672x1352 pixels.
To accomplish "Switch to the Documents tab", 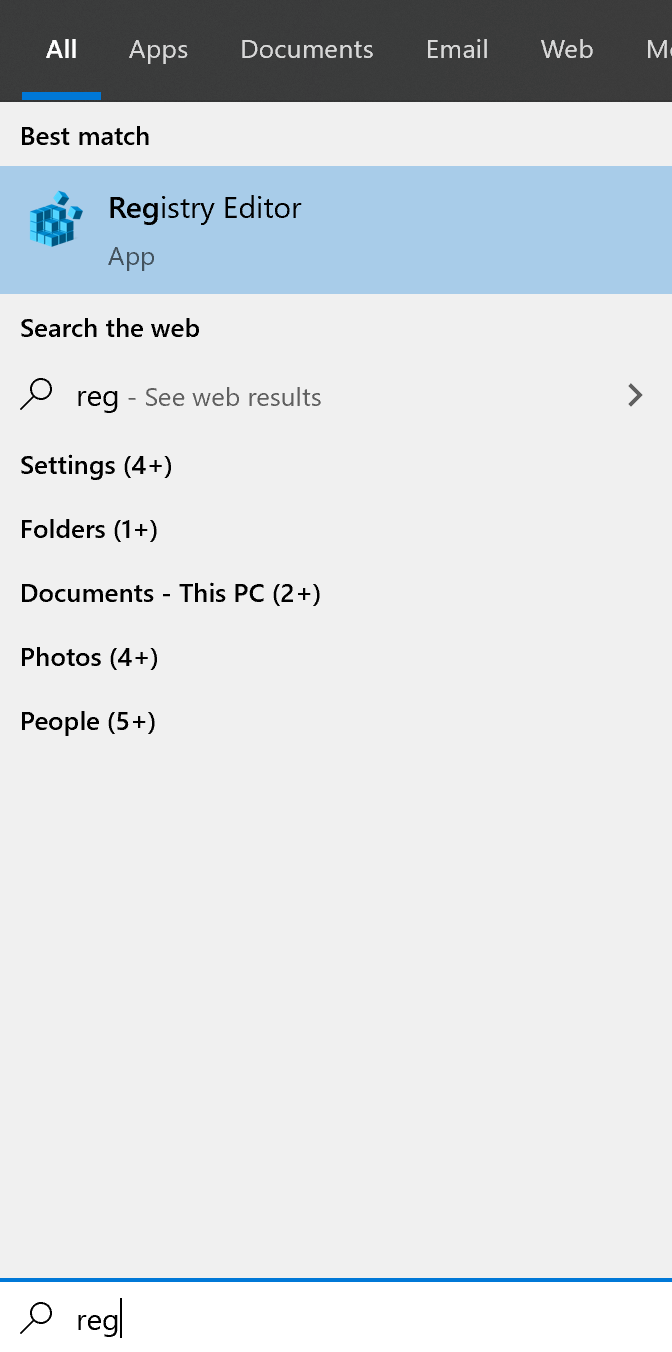I will coord(307,50).
